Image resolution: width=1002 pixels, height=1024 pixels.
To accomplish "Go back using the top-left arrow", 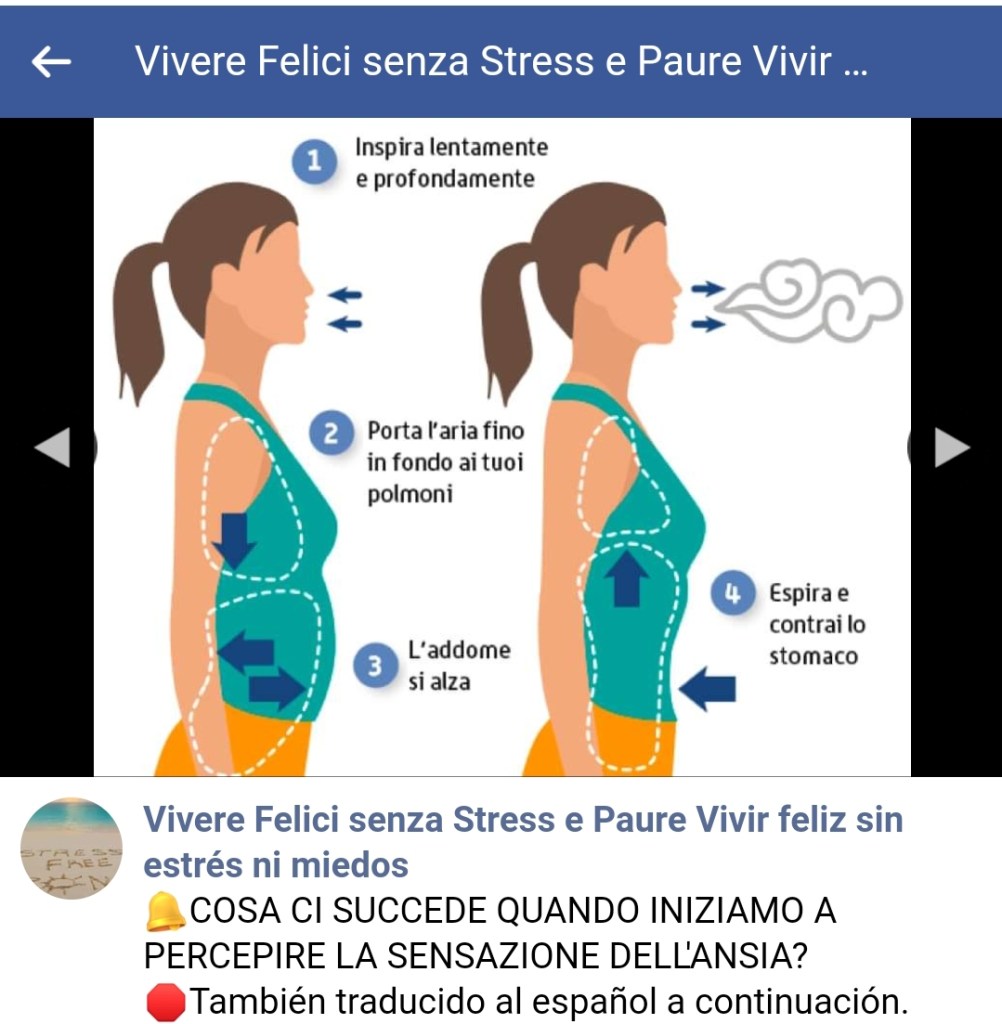I will (51, 62).
